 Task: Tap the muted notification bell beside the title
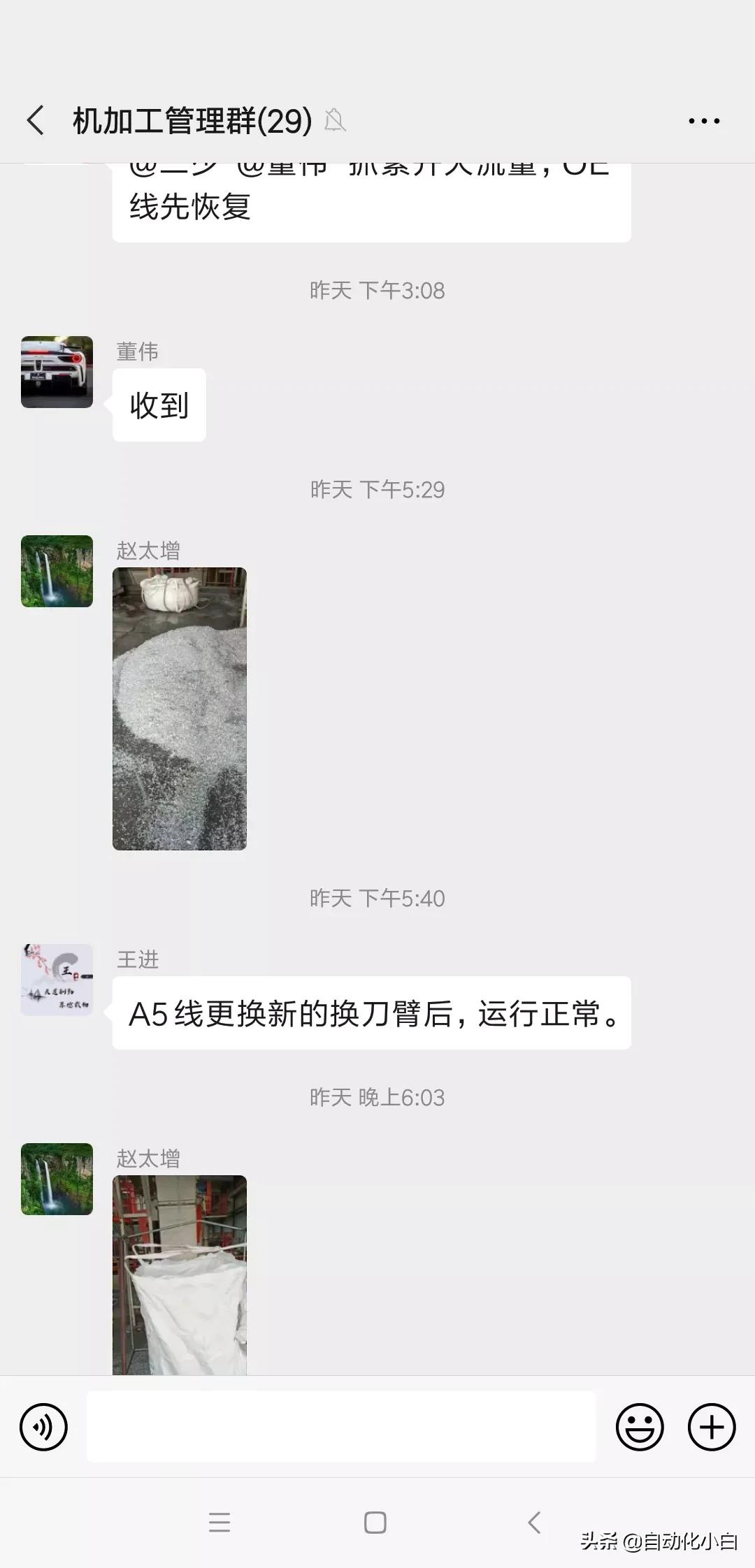(336, 120)
